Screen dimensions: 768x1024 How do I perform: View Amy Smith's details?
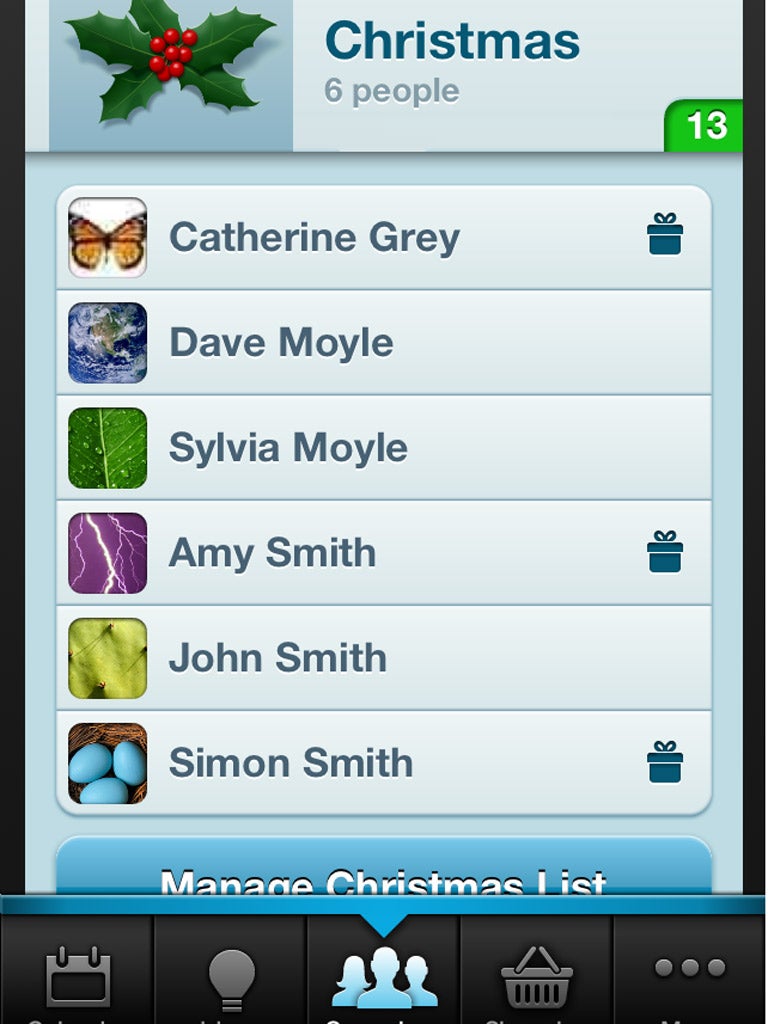(384, 553)
